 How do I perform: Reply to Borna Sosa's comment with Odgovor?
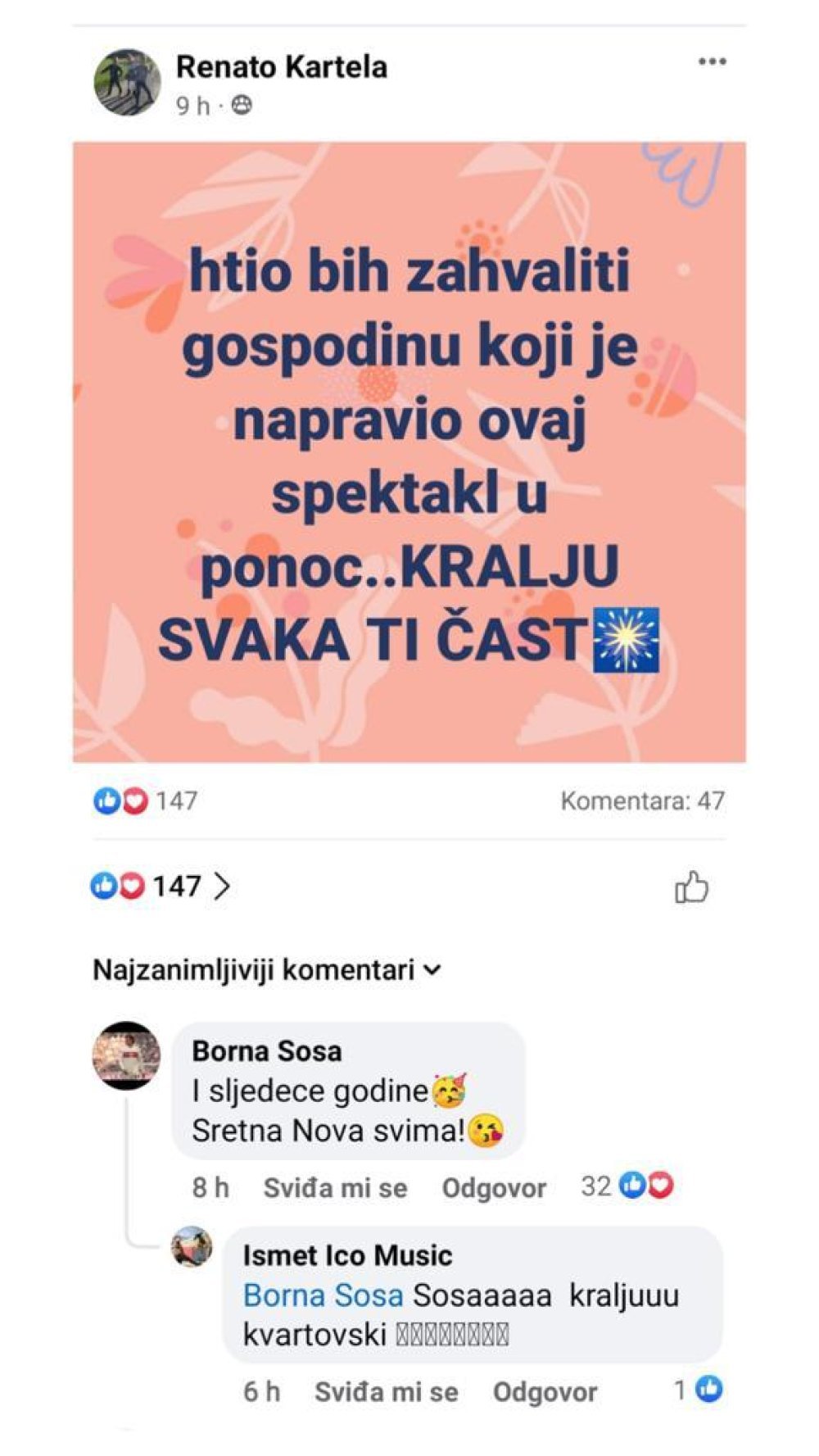pyautogui.click(x=494, y=1188)
